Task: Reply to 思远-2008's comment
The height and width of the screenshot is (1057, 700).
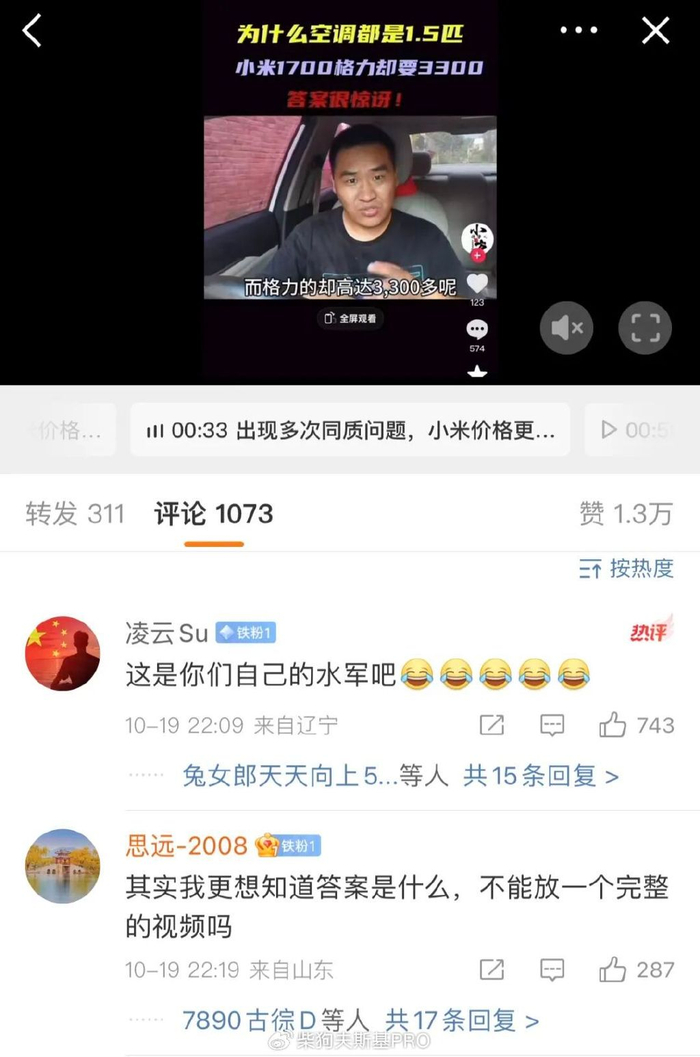Action: click(552, 969)
